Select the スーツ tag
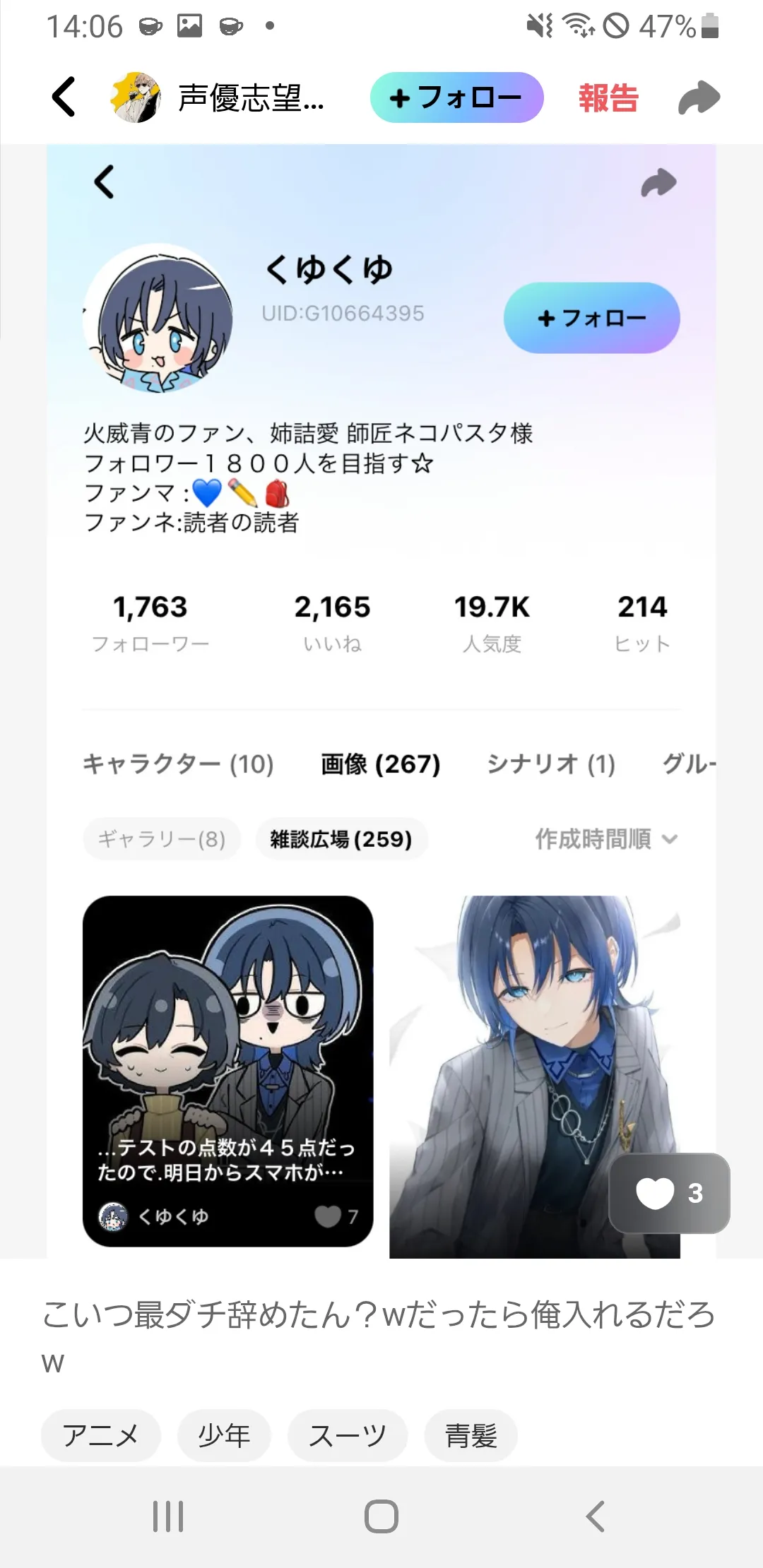Viewport: 763px width, 1568px height. pos(348,1435)
